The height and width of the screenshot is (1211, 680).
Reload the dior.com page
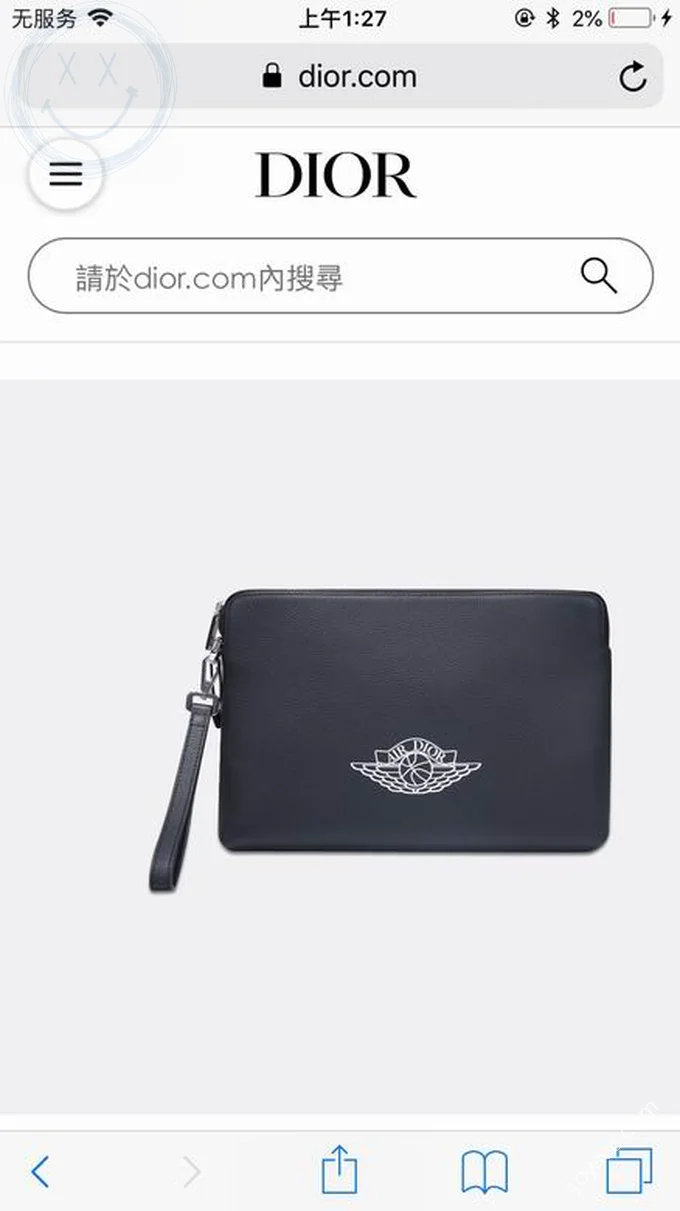click(633, 77)
